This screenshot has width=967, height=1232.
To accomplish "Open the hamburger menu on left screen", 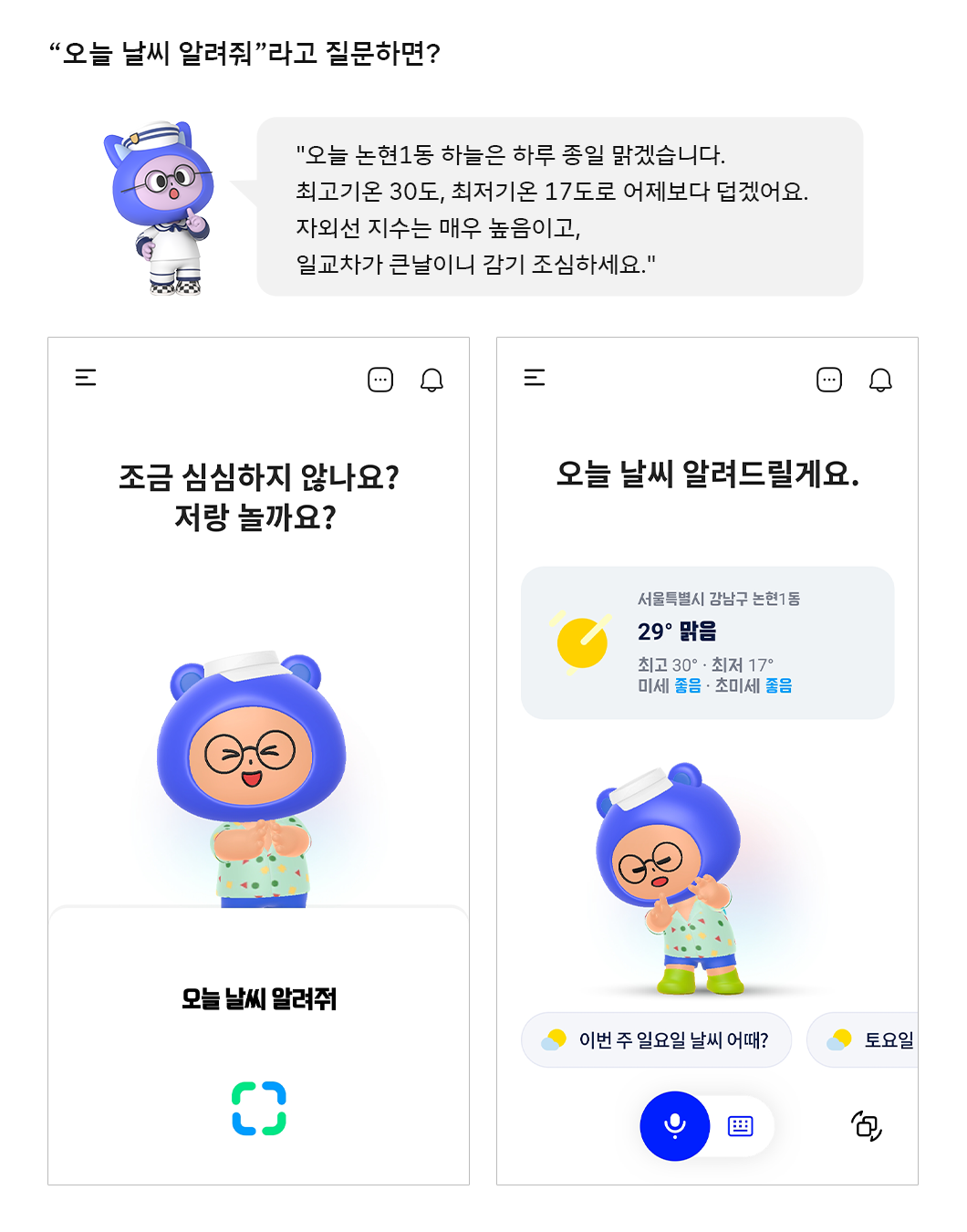I will [85, 377].
